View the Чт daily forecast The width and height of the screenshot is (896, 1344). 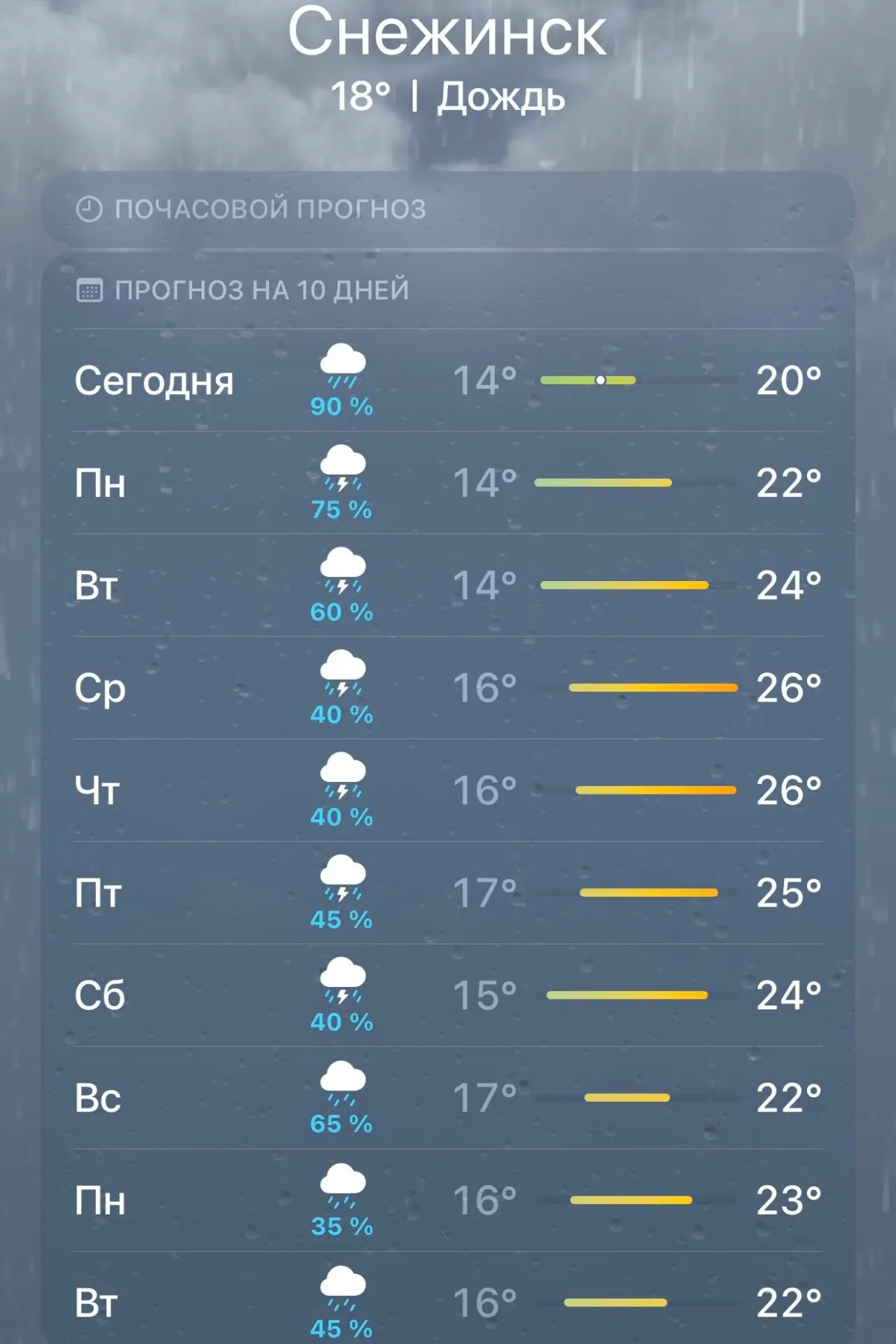tap(448, 790)
